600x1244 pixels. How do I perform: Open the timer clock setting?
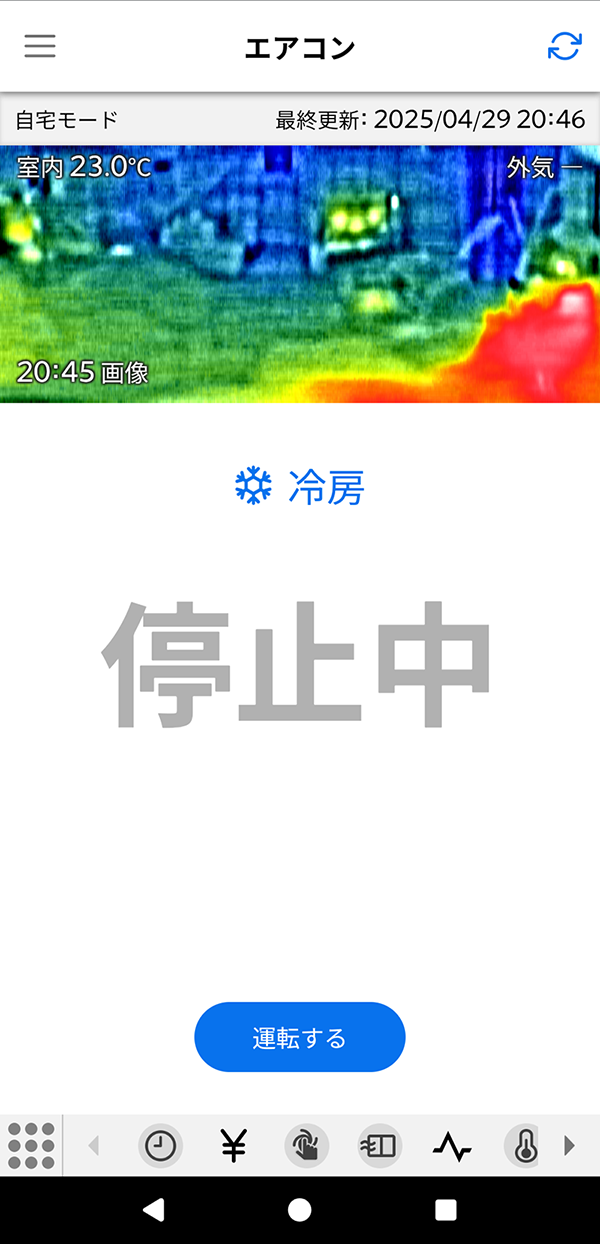tap(160, 1146)
